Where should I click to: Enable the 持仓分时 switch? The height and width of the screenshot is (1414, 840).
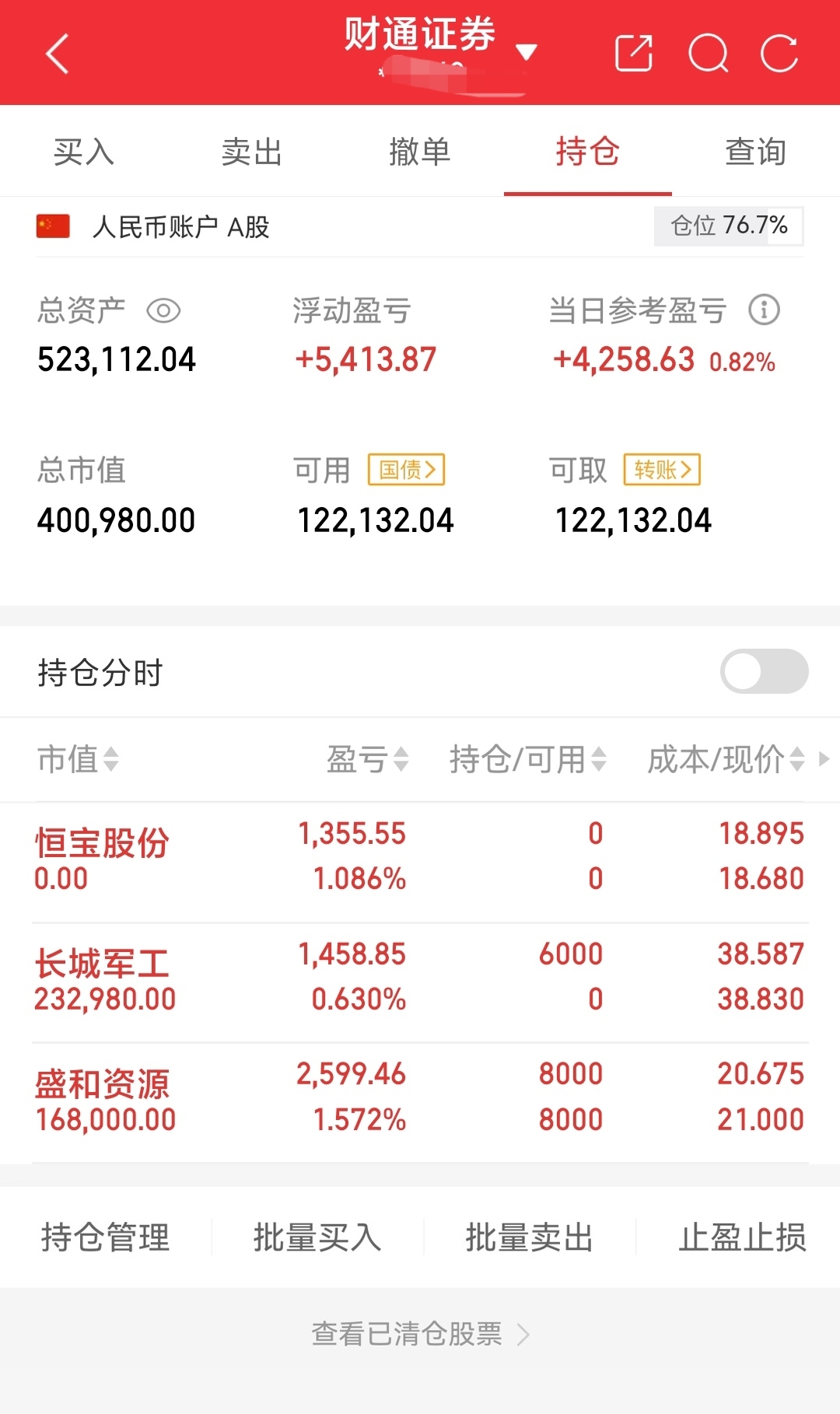point(764,671)
